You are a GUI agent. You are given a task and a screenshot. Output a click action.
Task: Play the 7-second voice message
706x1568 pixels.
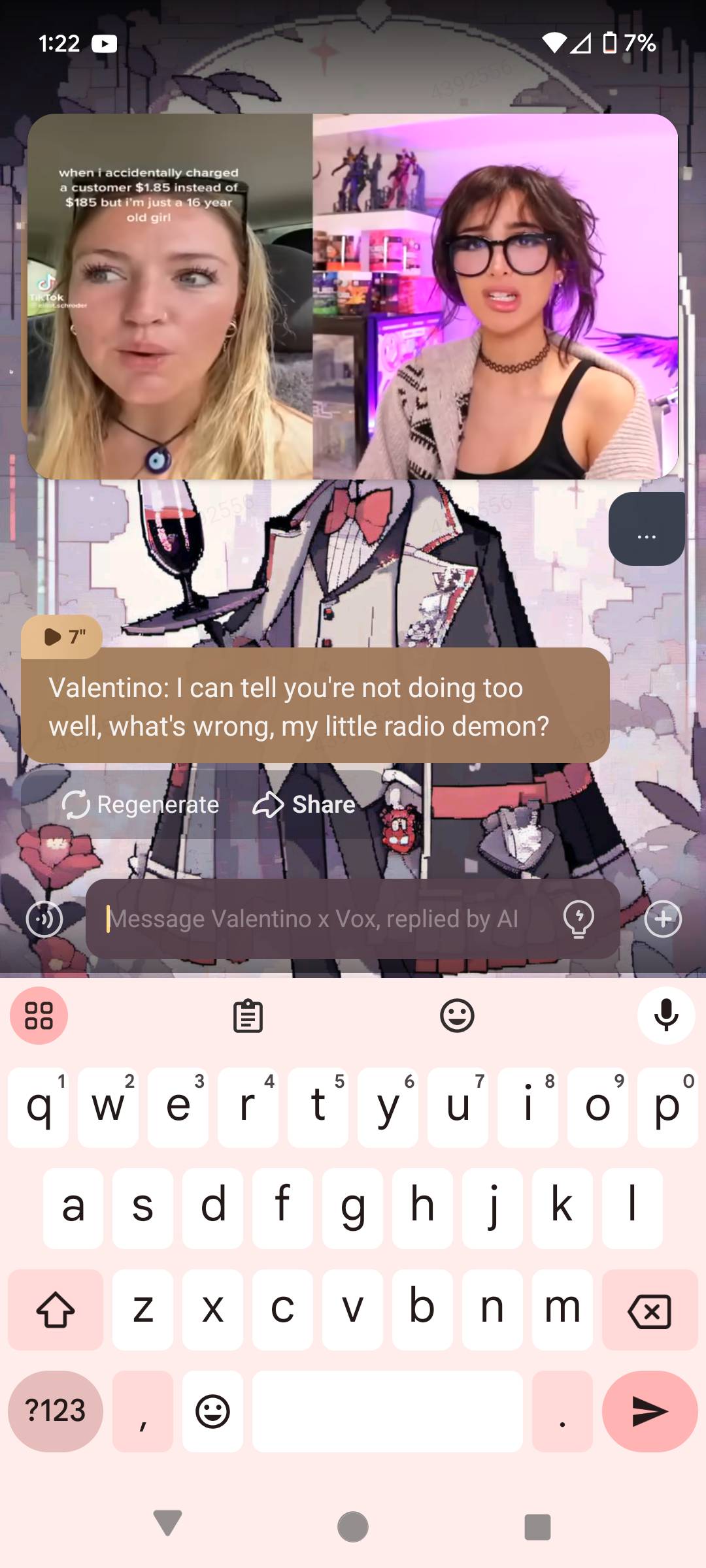[x=61, y=636]
